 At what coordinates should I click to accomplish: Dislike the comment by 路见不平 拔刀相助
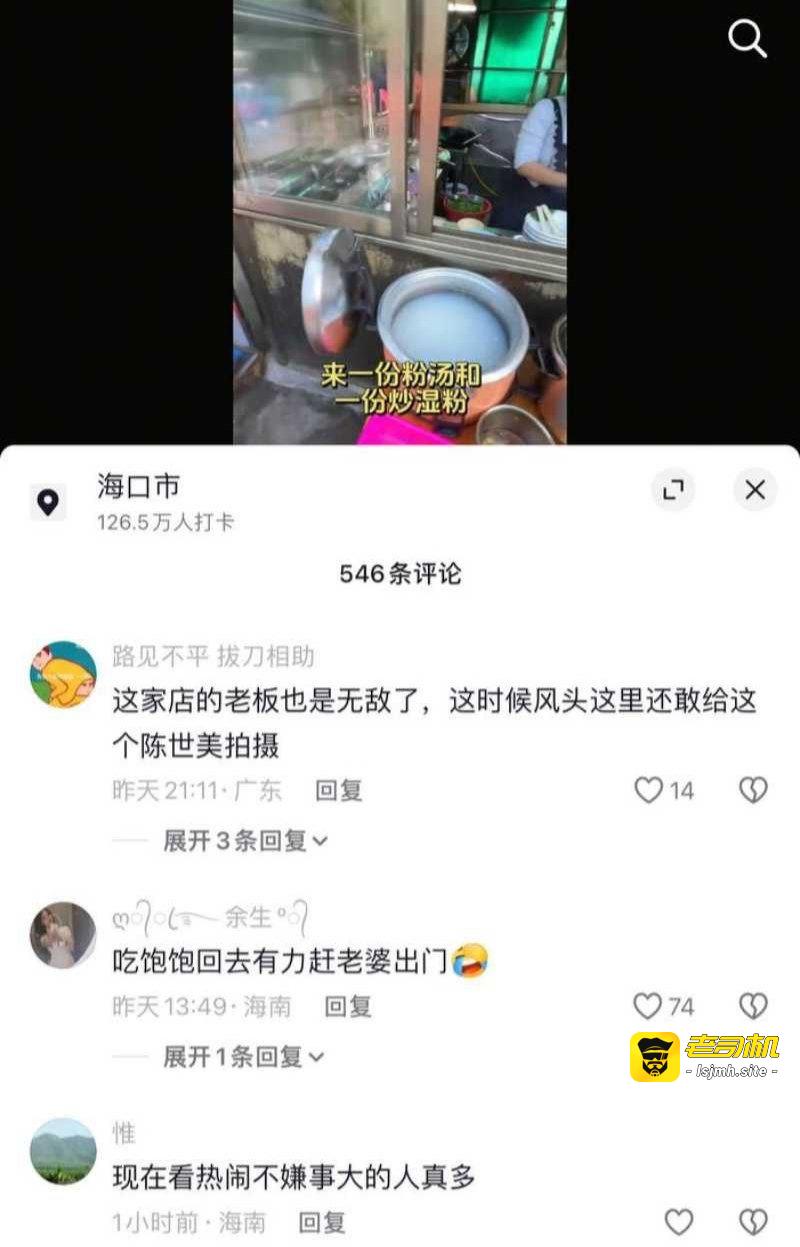[752, 790]
